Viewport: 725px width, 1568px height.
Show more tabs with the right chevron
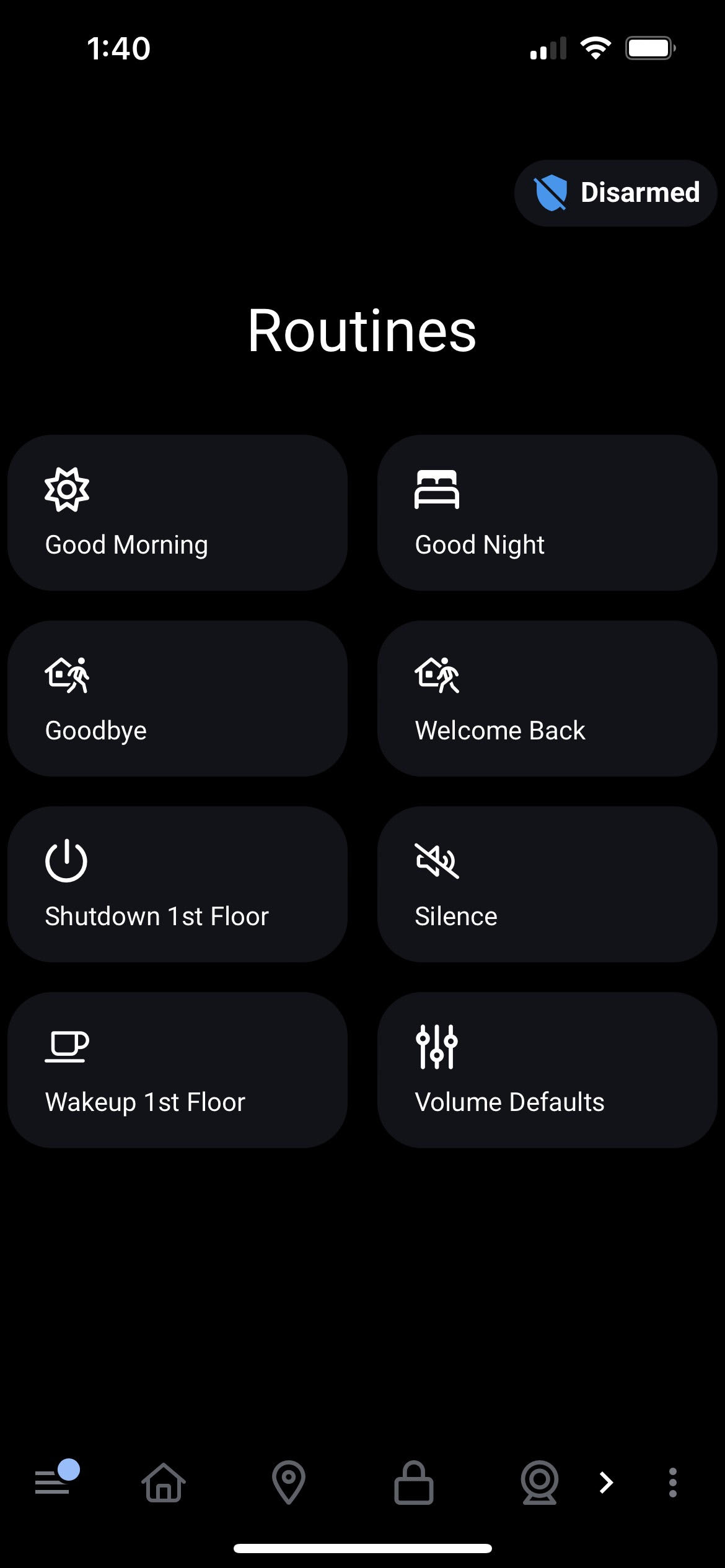tap(606, 1482)
